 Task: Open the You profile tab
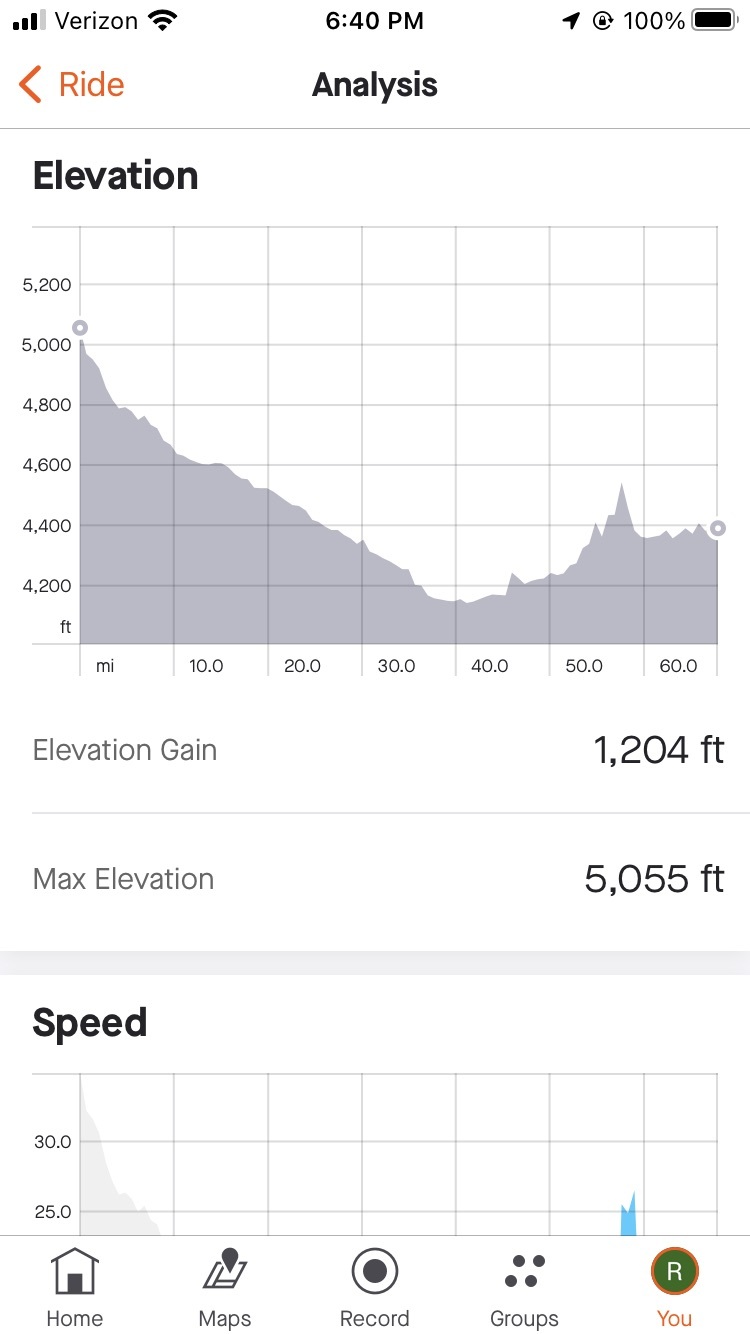click(x=674, y=1287)
